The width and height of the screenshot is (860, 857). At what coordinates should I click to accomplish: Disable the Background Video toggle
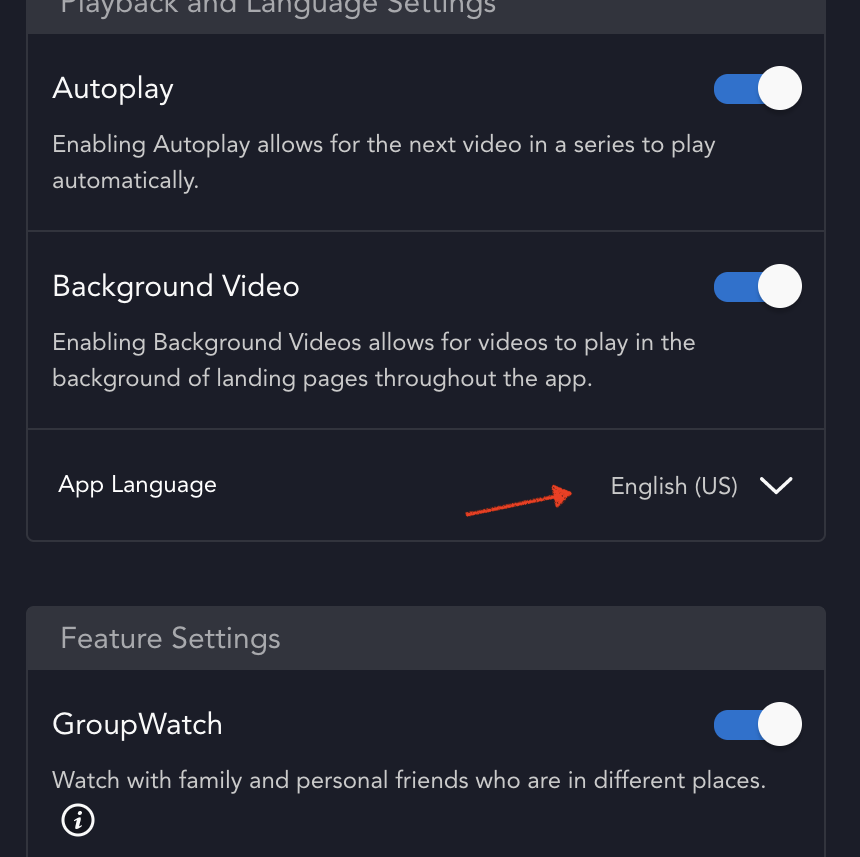coord(757,287)
